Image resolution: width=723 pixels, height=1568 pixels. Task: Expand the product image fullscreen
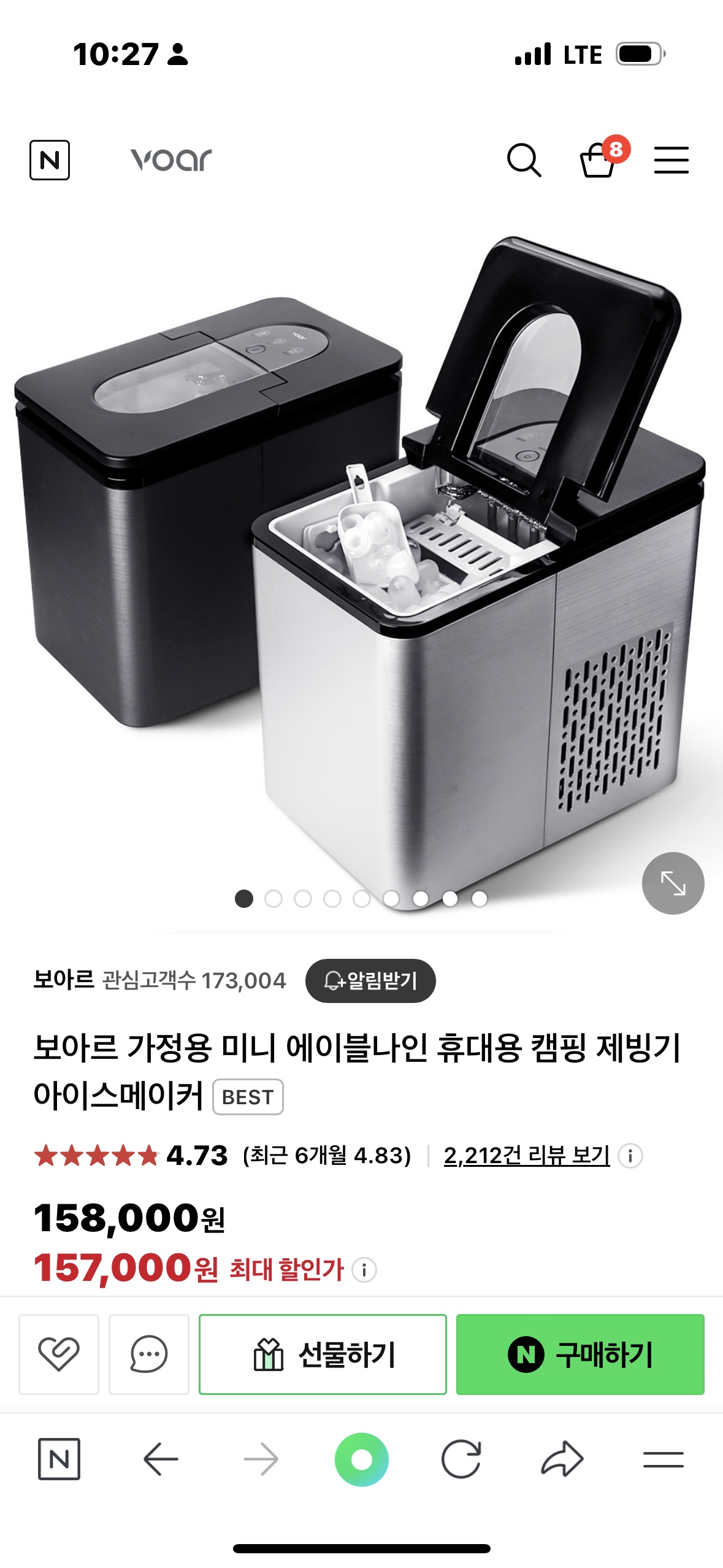pyautogui.click(x=673, y=883)
